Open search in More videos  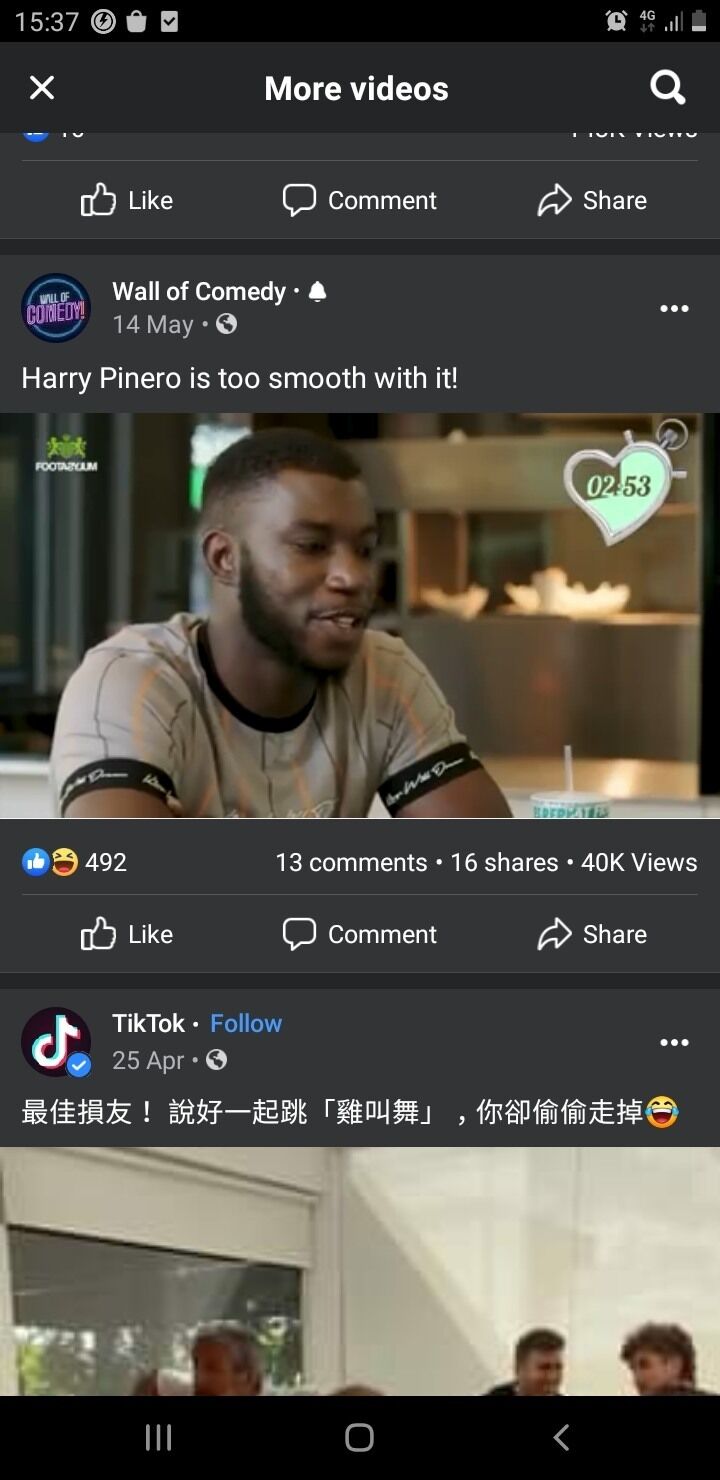(x=667, y=88)
